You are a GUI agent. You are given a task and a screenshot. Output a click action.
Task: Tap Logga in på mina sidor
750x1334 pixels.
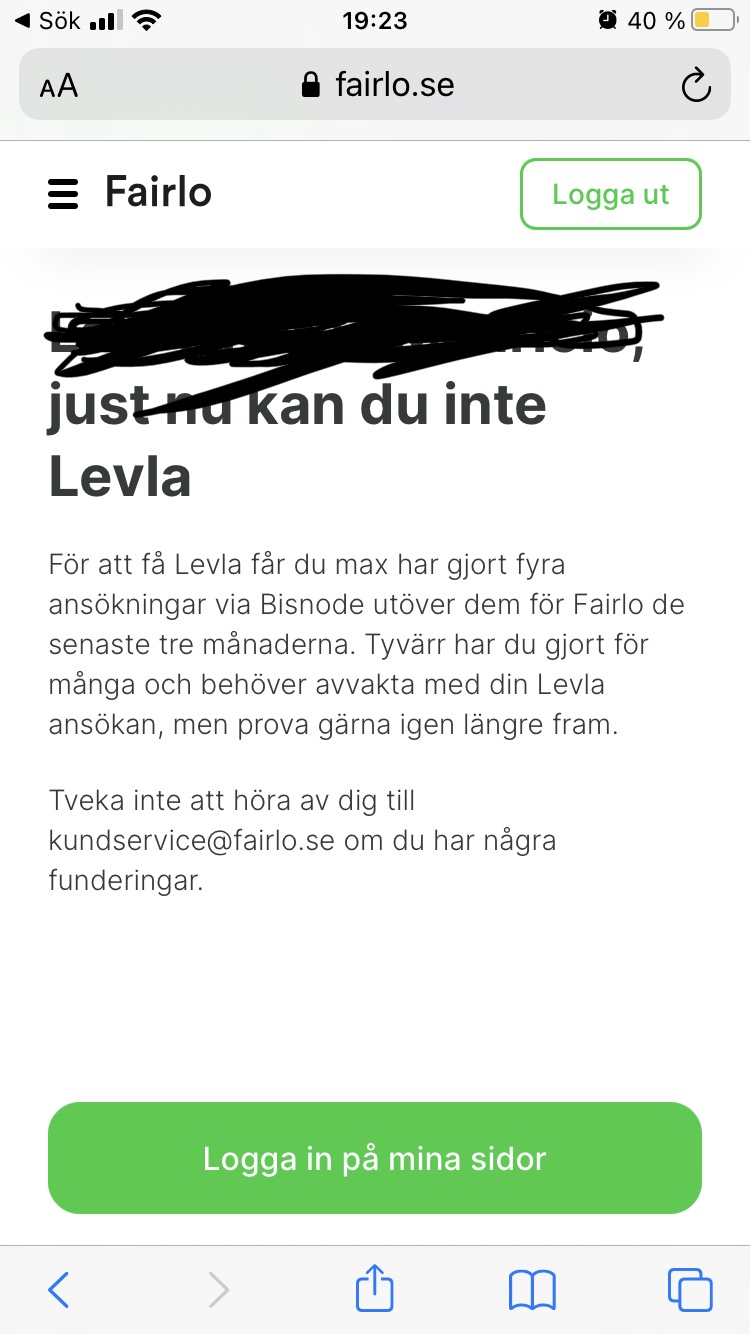(375, 1158)
